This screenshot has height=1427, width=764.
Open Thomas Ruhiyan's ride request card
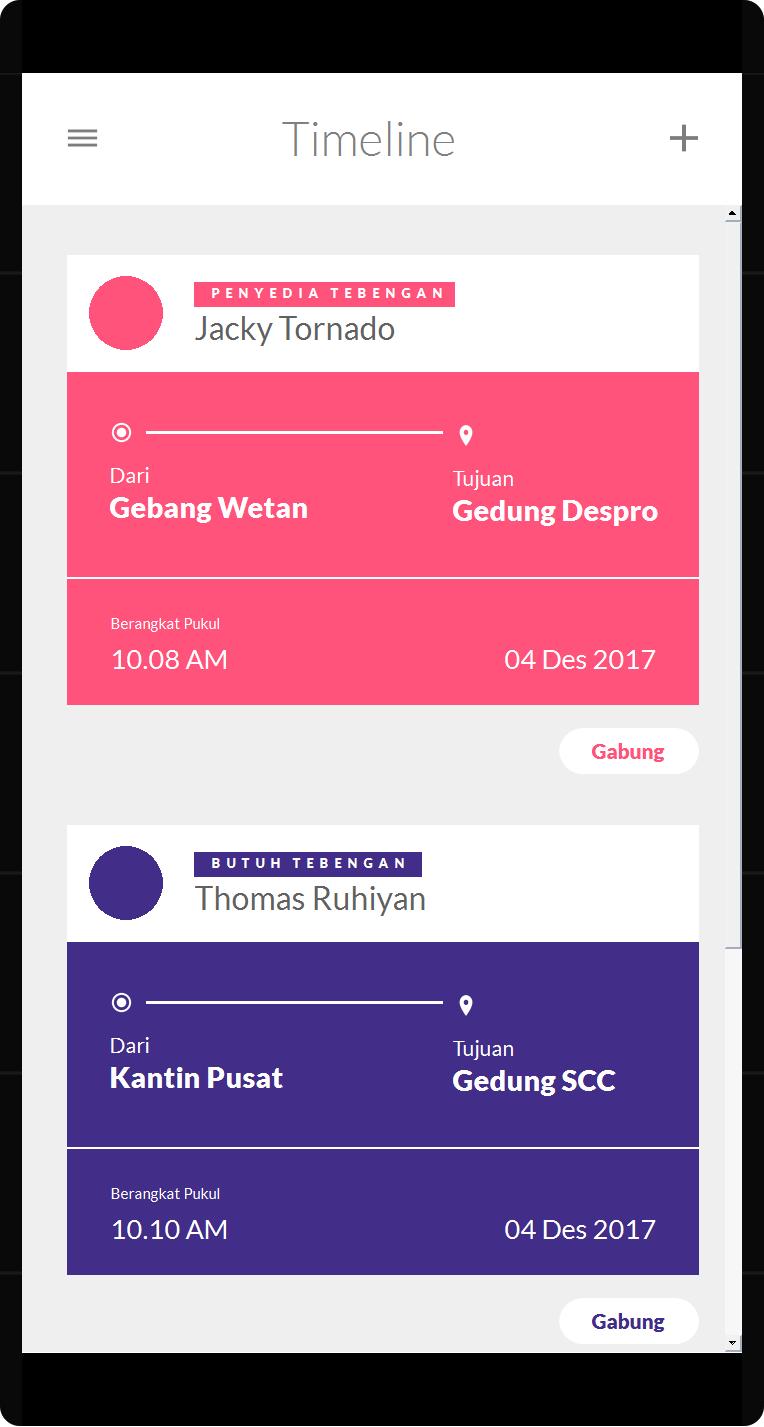pos(383,1050)
